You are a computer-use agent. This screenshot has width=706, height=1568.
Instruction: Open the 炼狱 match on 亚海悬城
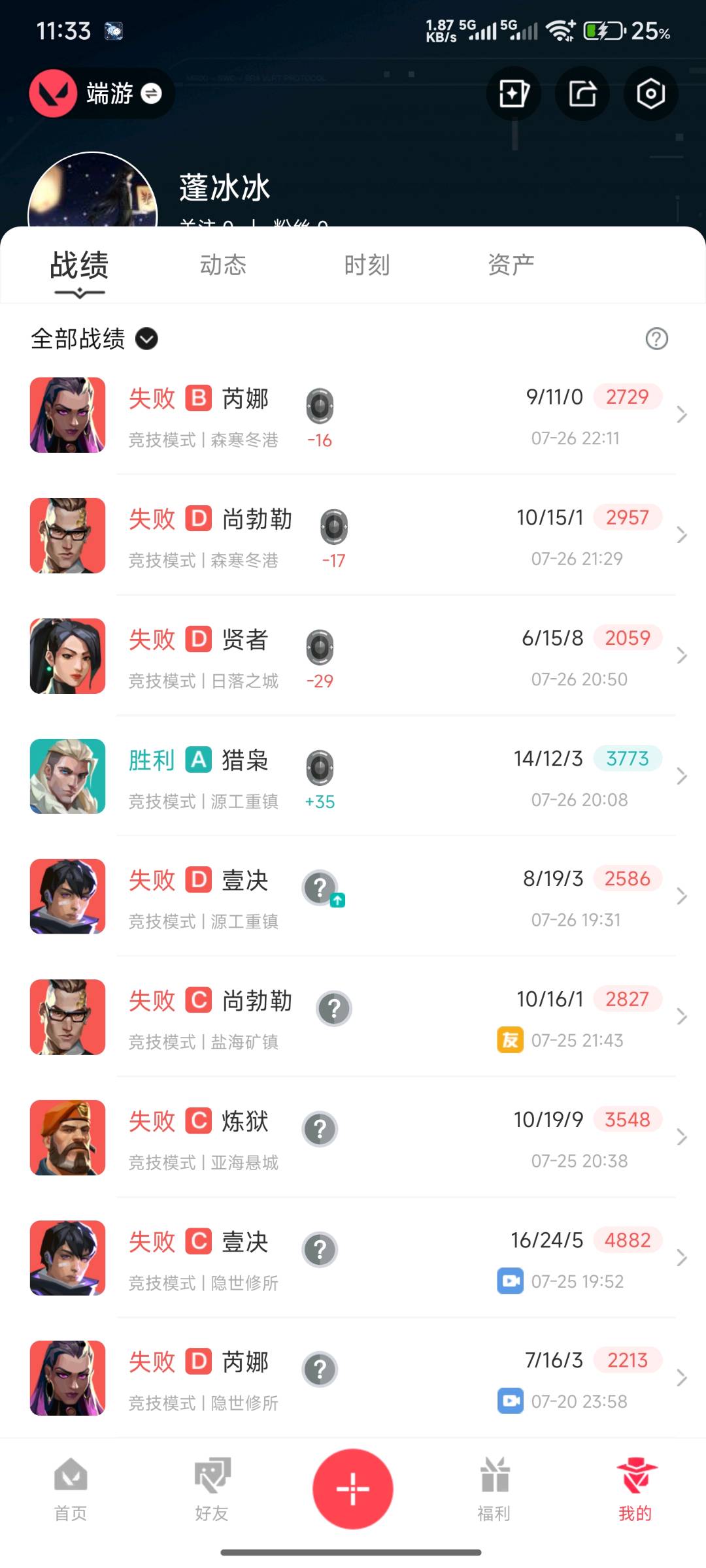pyautogui.click(x=353, y=1138)
